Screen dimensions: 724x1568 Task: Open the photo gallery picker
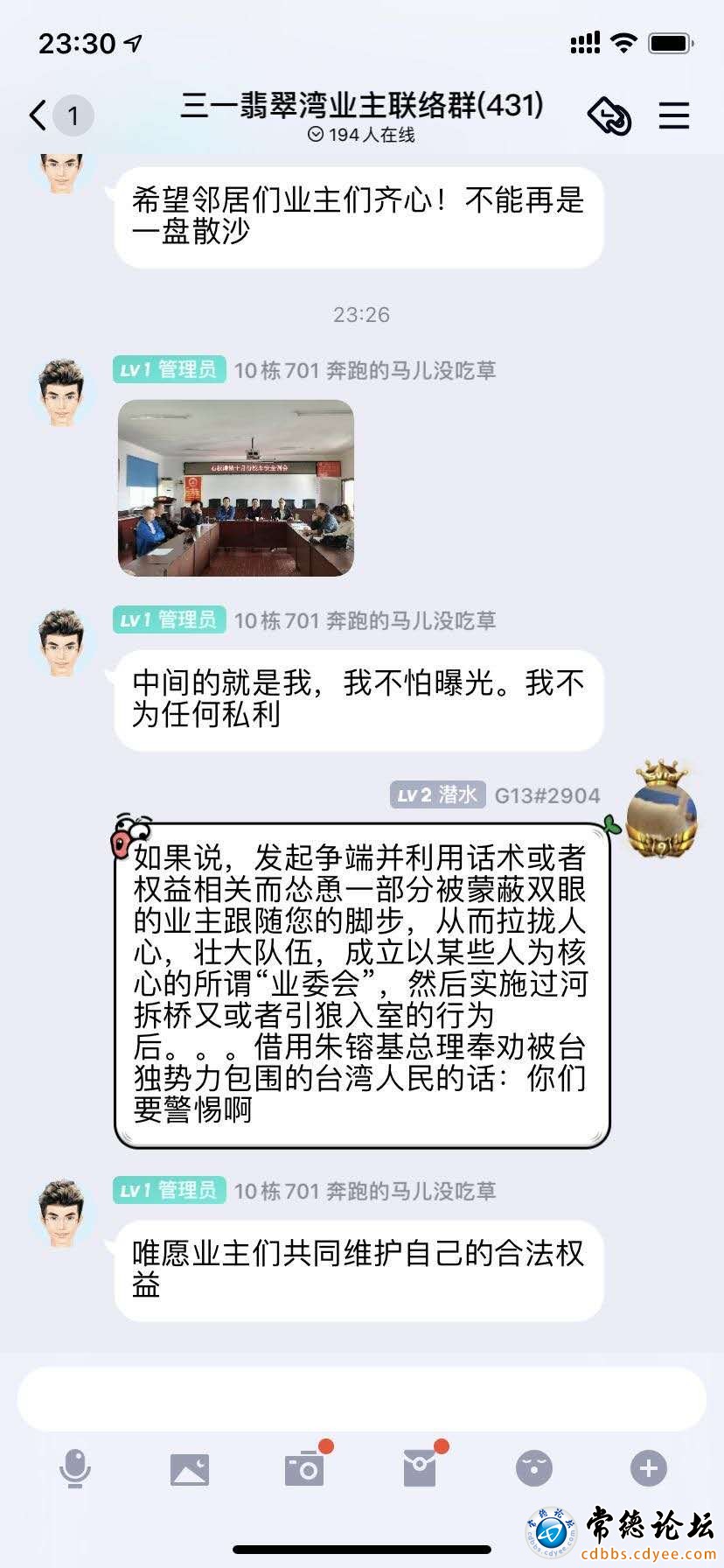click(190, 1469)
